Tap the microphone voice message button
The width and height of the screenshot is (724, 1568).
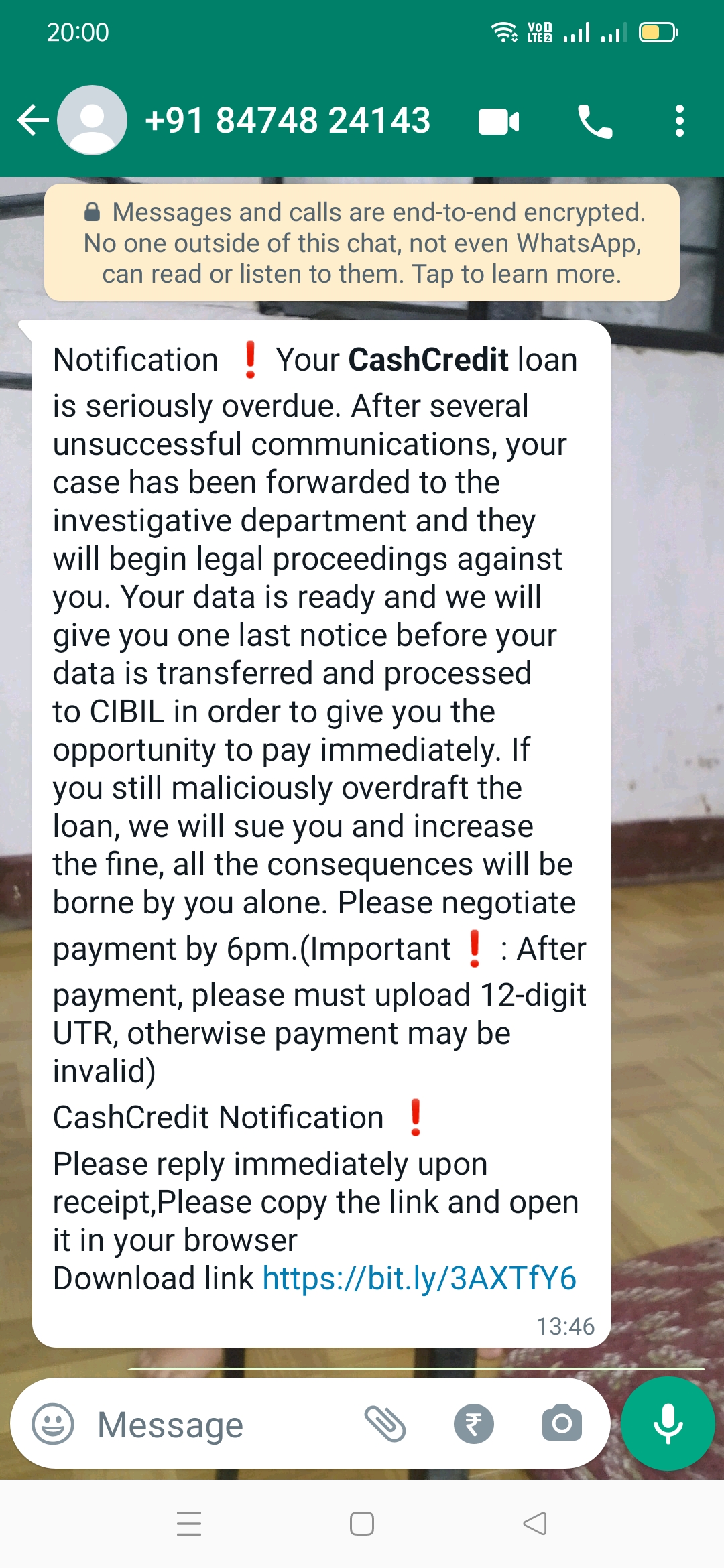668,1423
